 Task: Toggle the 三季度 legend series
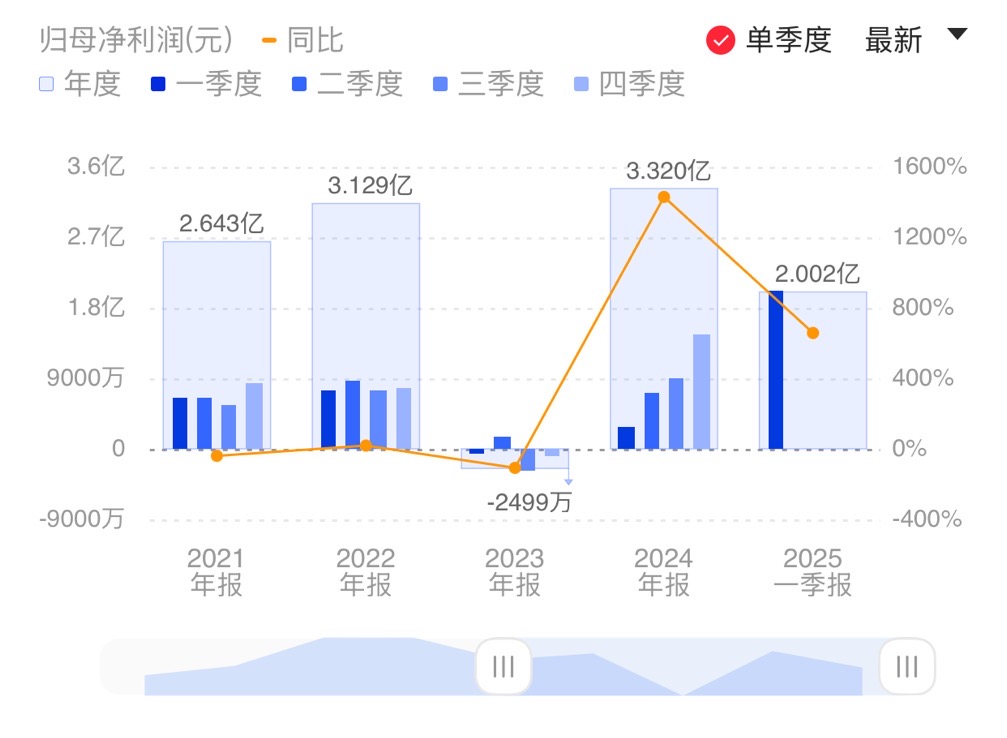point(488,84)
